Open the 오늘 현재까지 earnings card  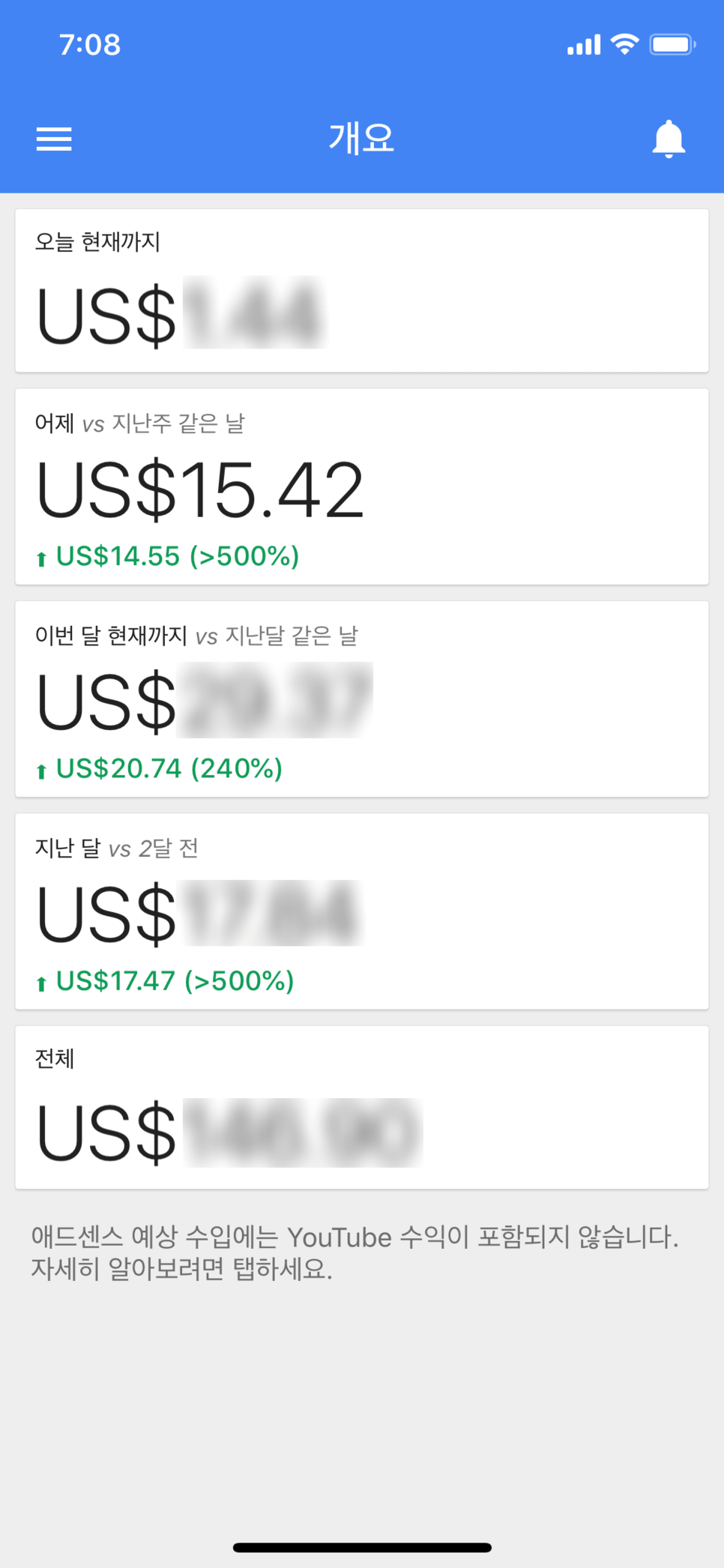tap(362, 291)
